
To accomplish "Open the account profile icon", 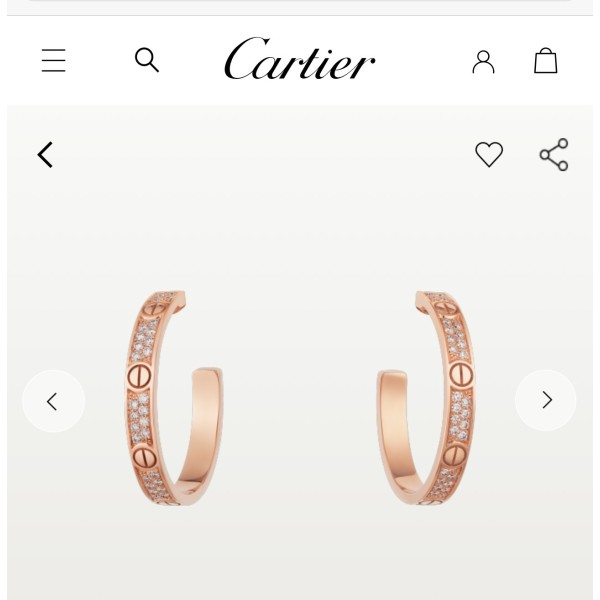I will tap(483, 62).
